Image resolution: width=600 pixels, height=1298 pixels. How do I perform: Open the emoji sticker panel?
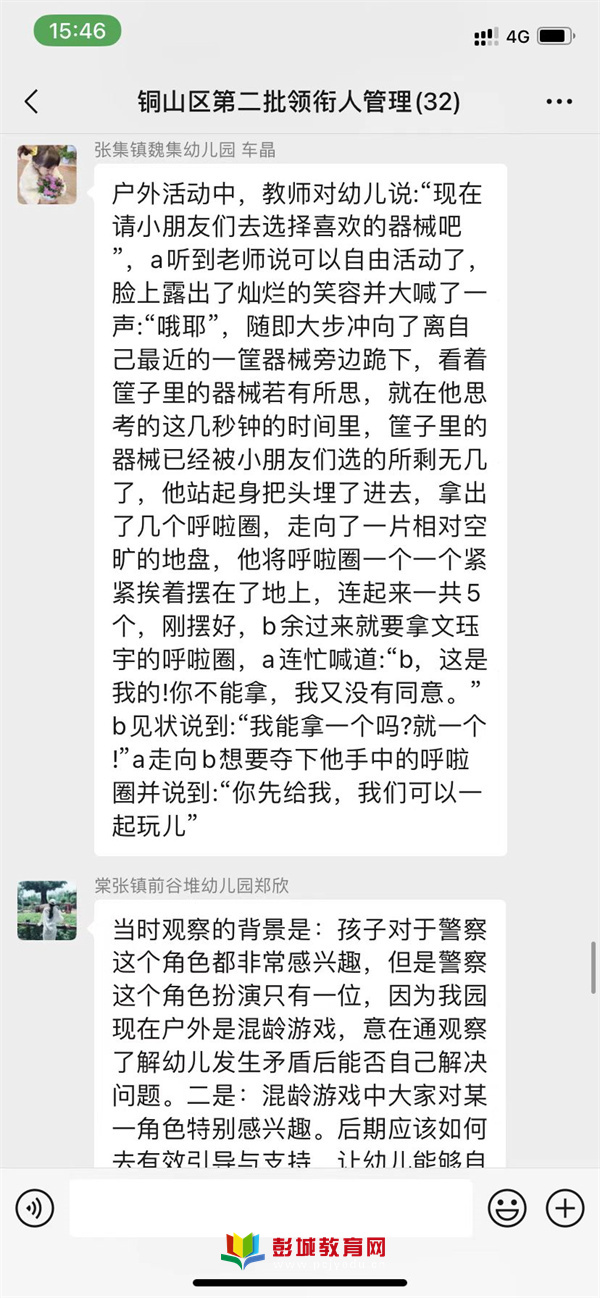pyautogui.click(x=507, y=1209)
